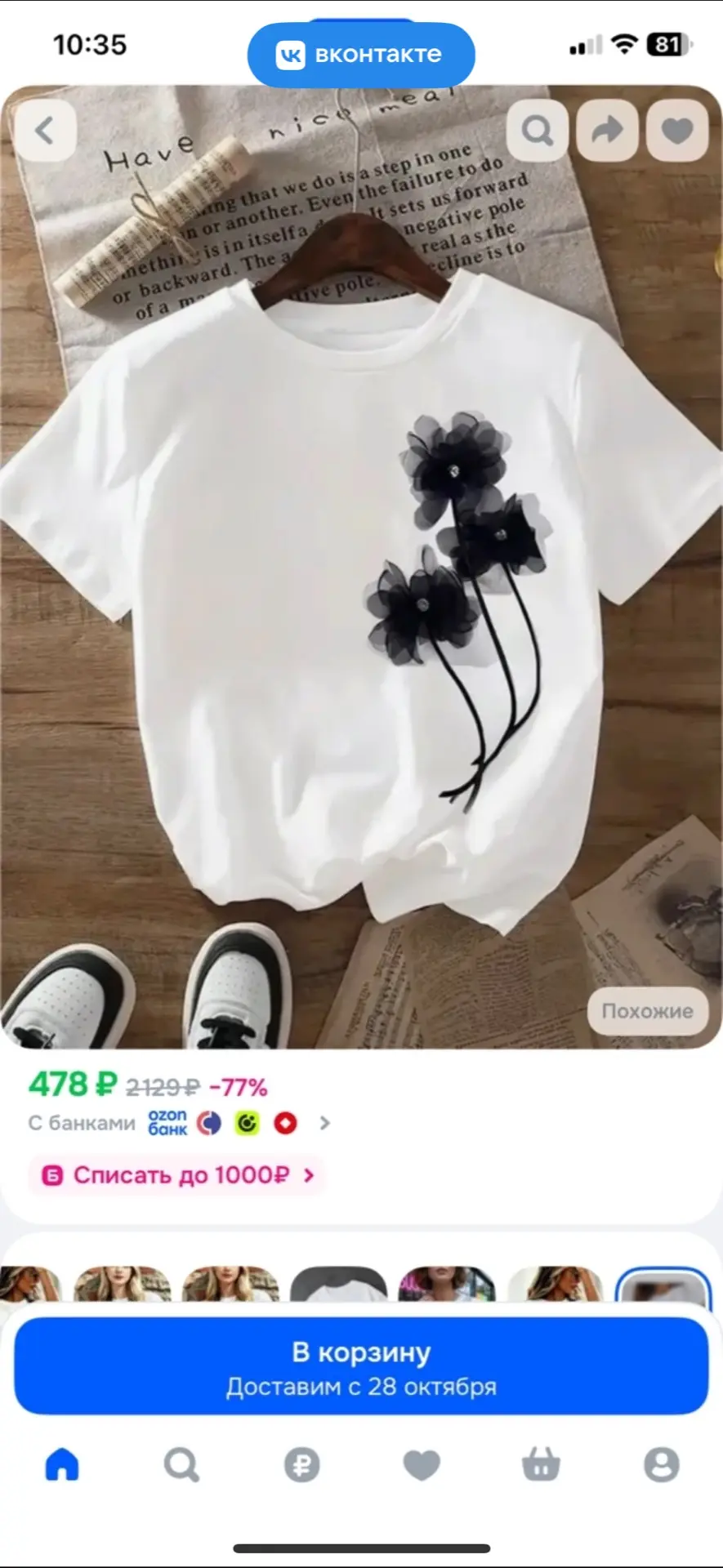Image resolution: width=723 pixels, height=1568 pixels.
Task: Go to the favorites heart tab
Action: 422,1464
